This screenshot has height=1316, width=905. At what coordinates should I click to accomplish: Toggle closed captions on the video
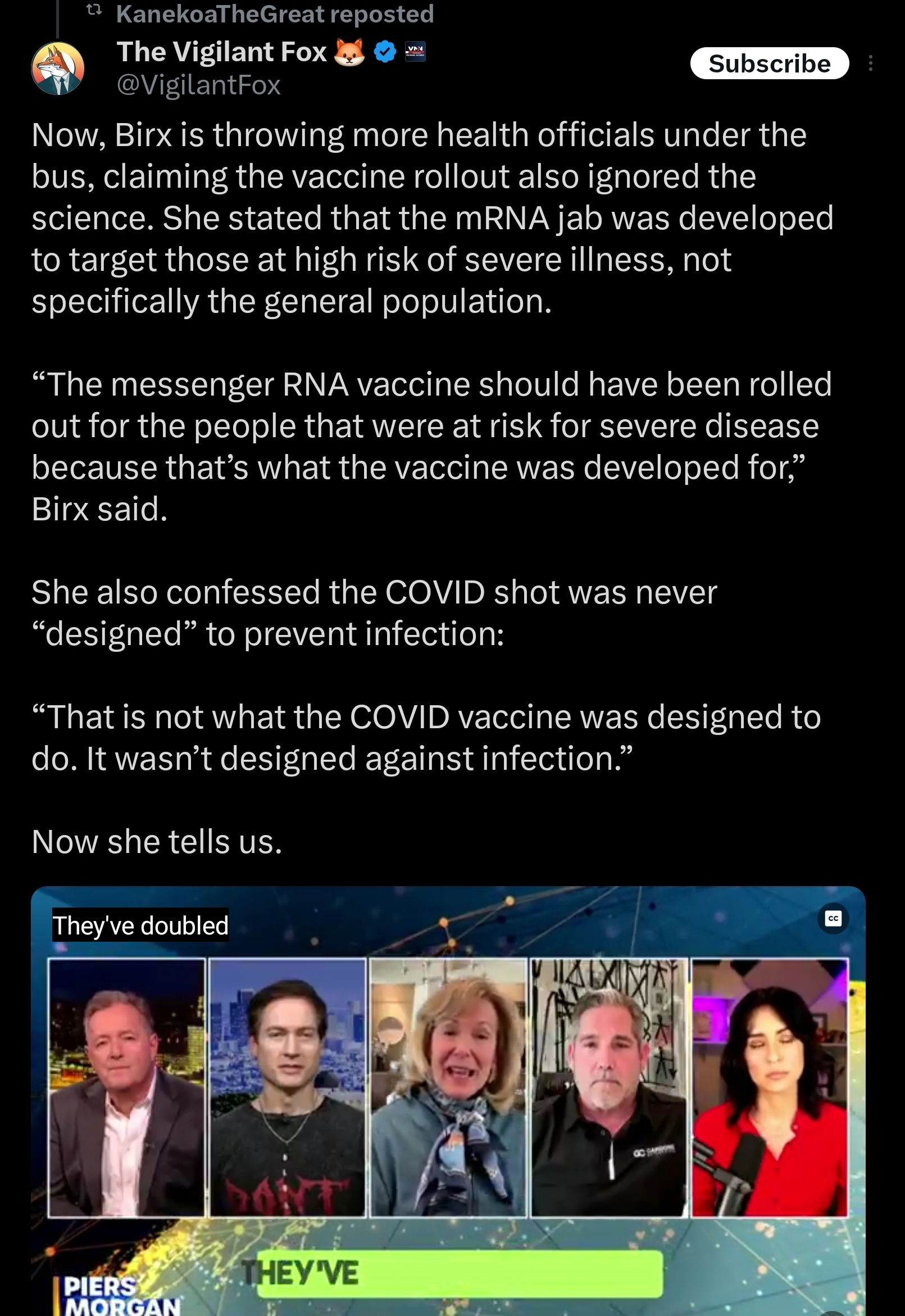(x=833, y=918)
